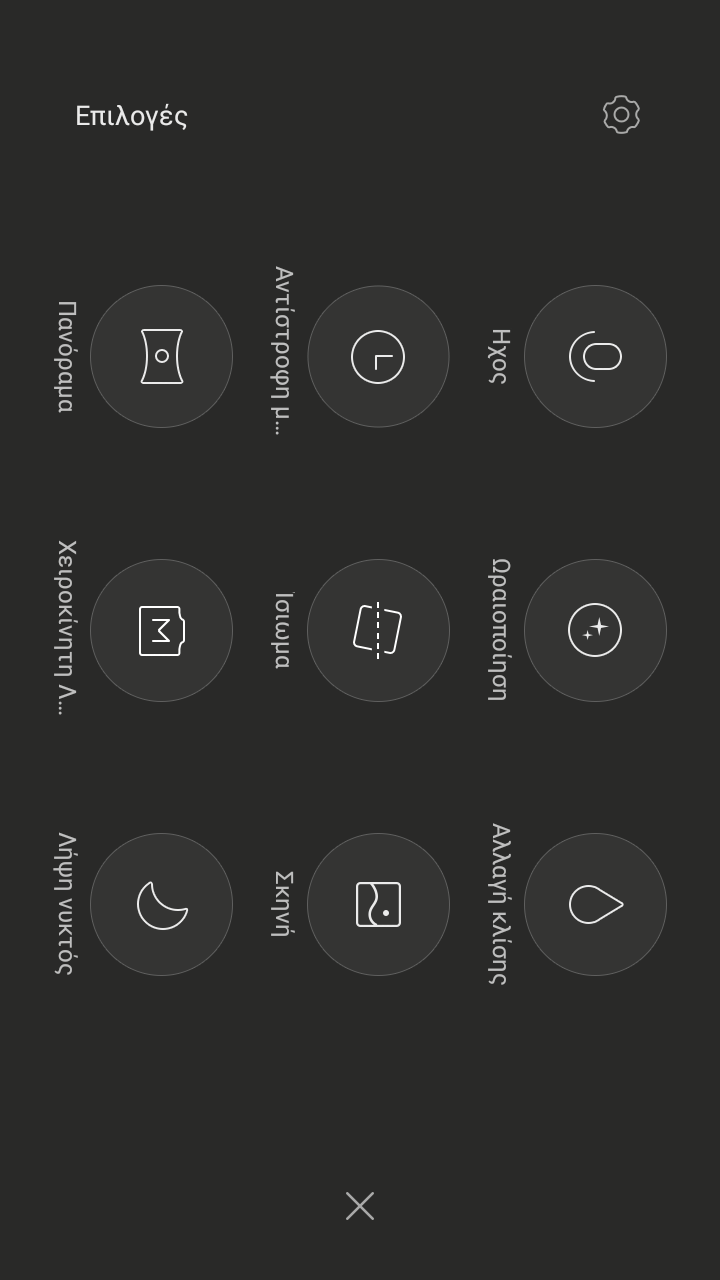Select Λήψη νυκτός night shot mode

click(161, 904)
